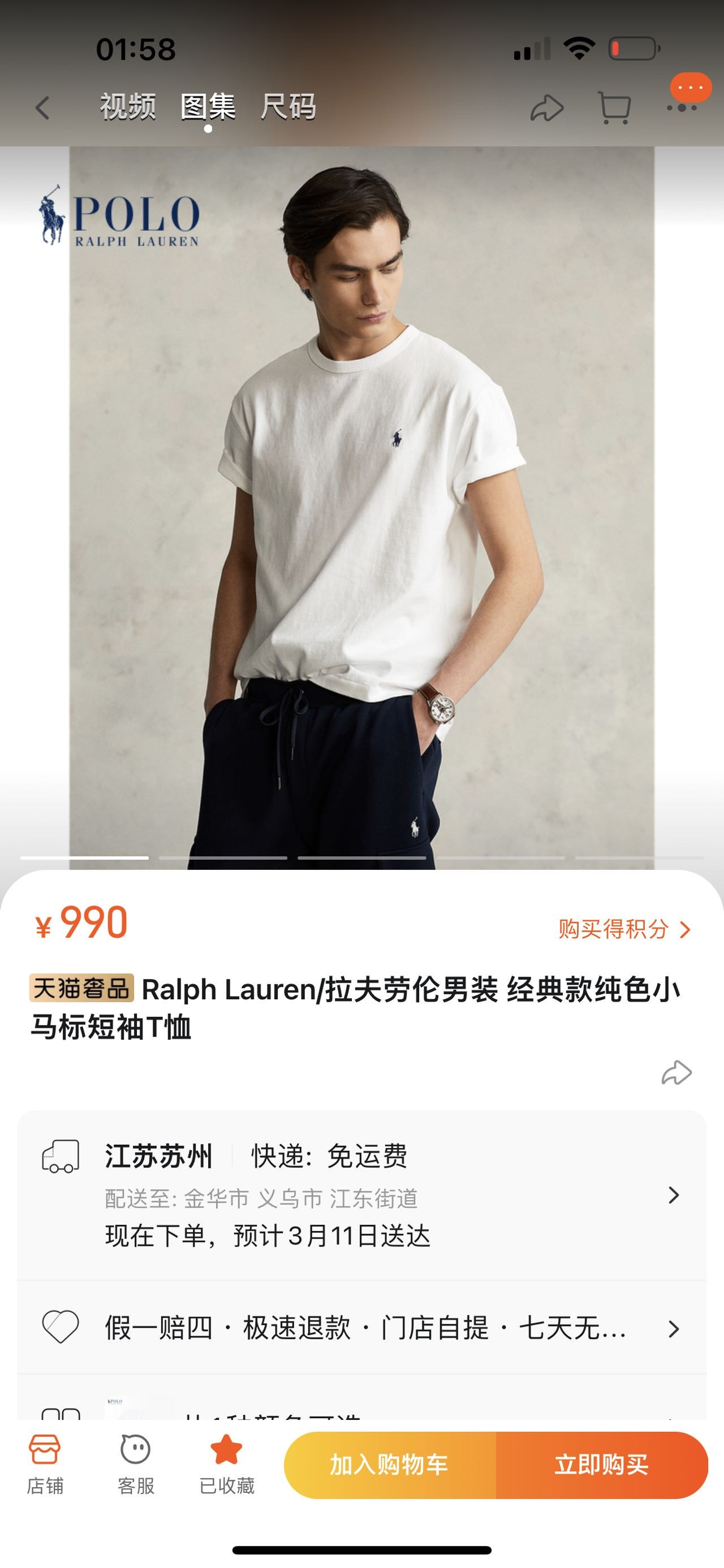Go back to the previous page
The height and width of the screenshot is (1568, 724).
point(42,109)
